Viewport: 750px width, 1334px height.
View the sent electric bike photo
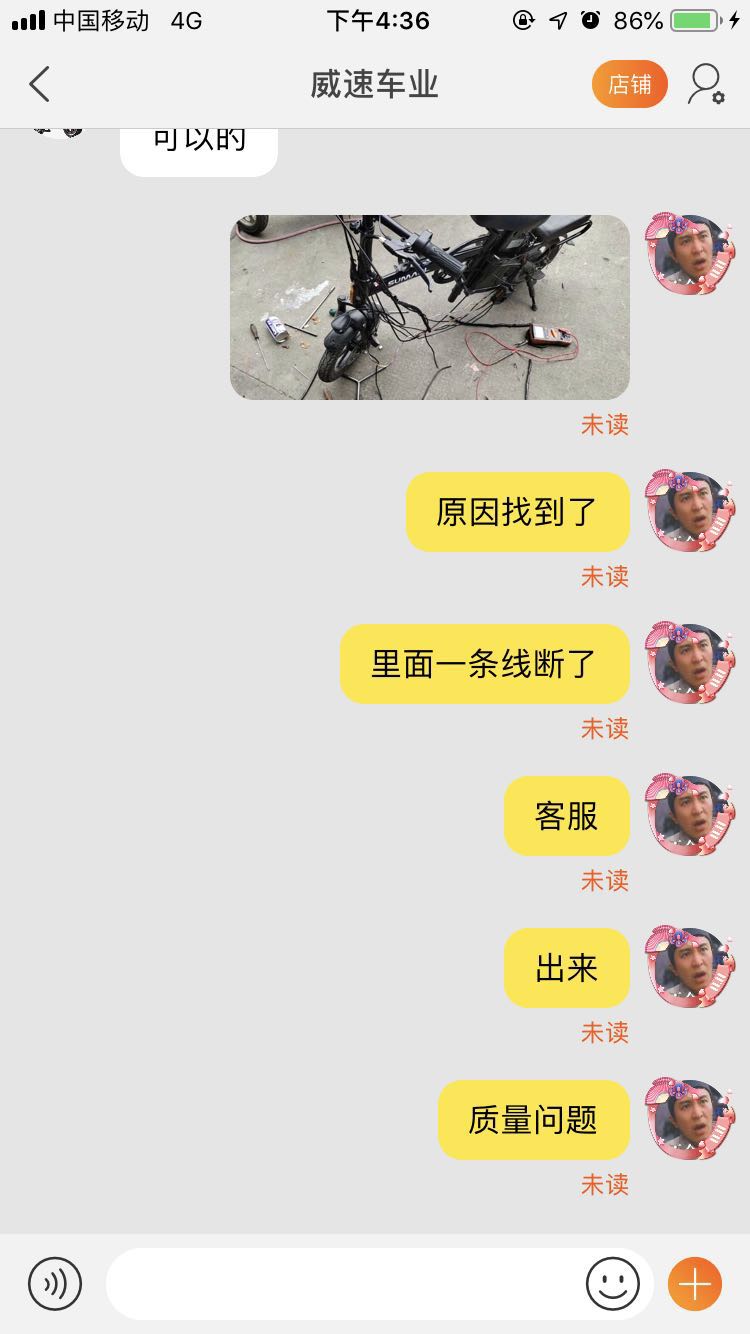click(x=430, y=307)
